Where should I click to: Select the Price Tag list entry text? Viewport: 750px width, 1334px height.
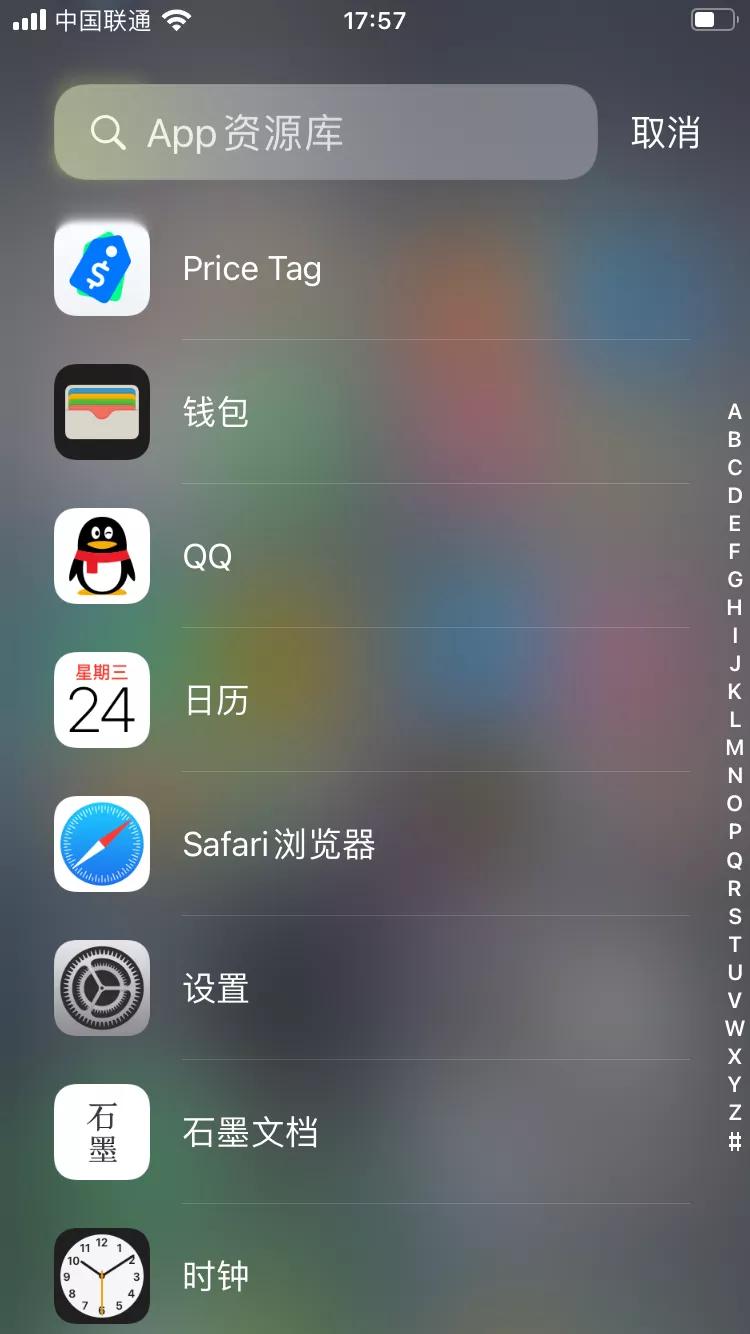pos(251,267)
